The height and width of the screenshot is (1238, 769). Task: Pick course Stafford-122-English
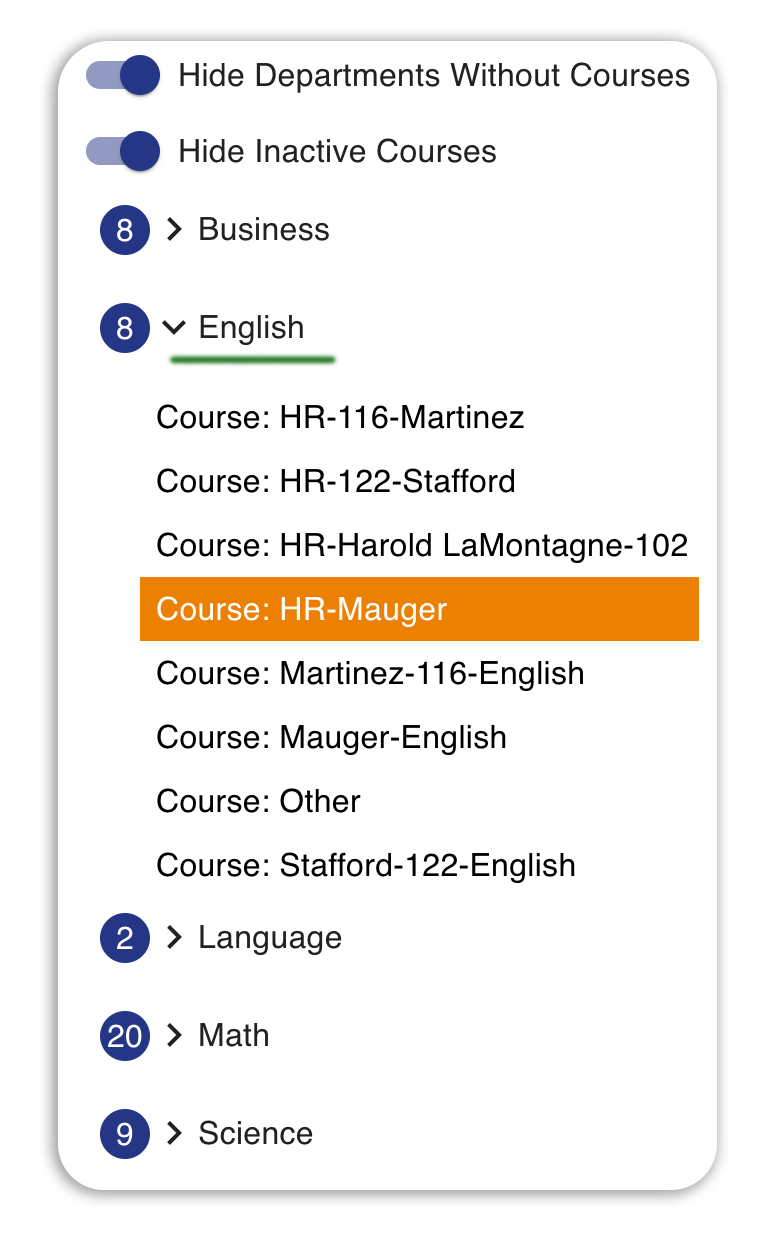click(366, 865)
